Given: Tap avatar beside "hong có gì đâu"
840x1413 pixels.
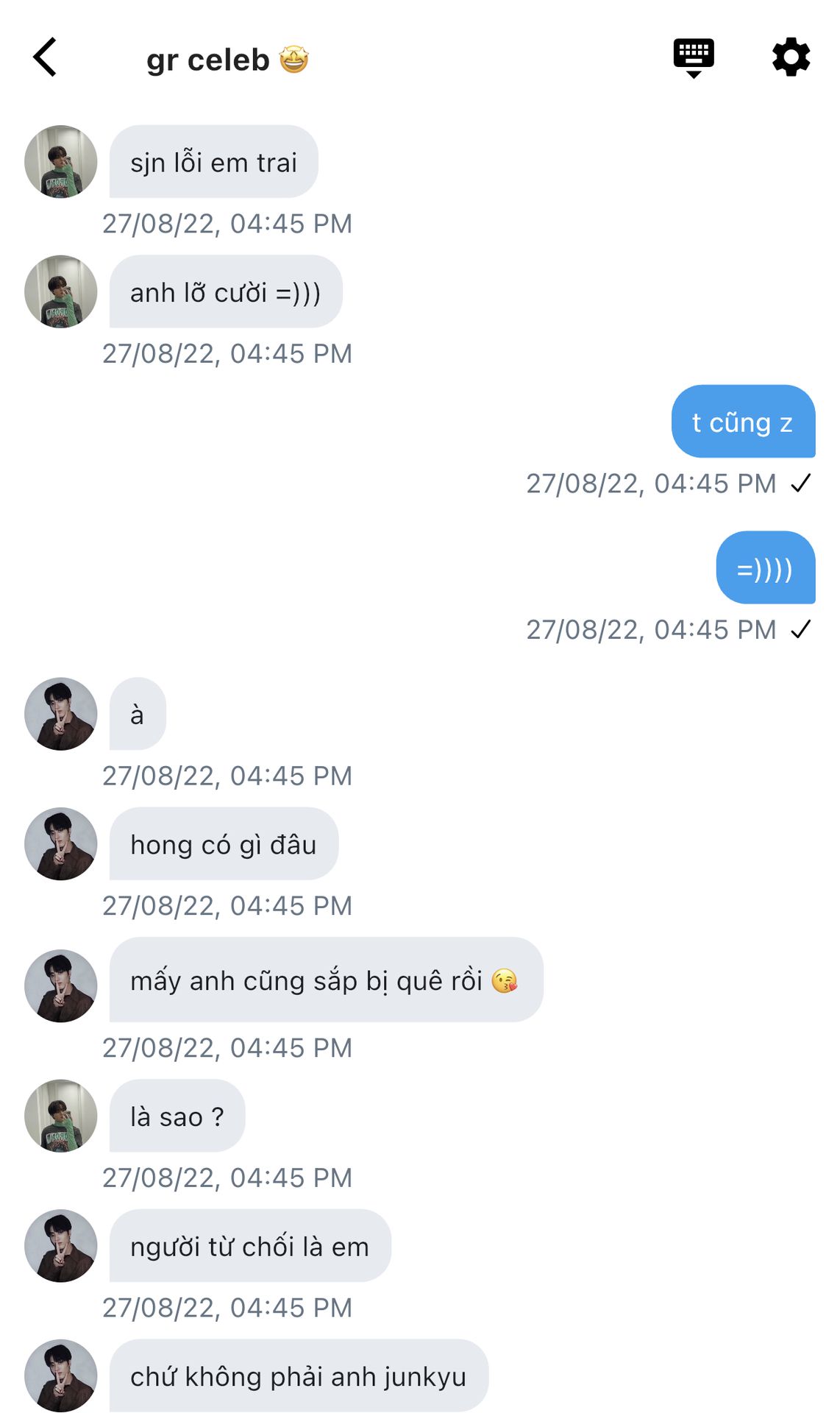Looking at the screenshot, I should point(61,844).
